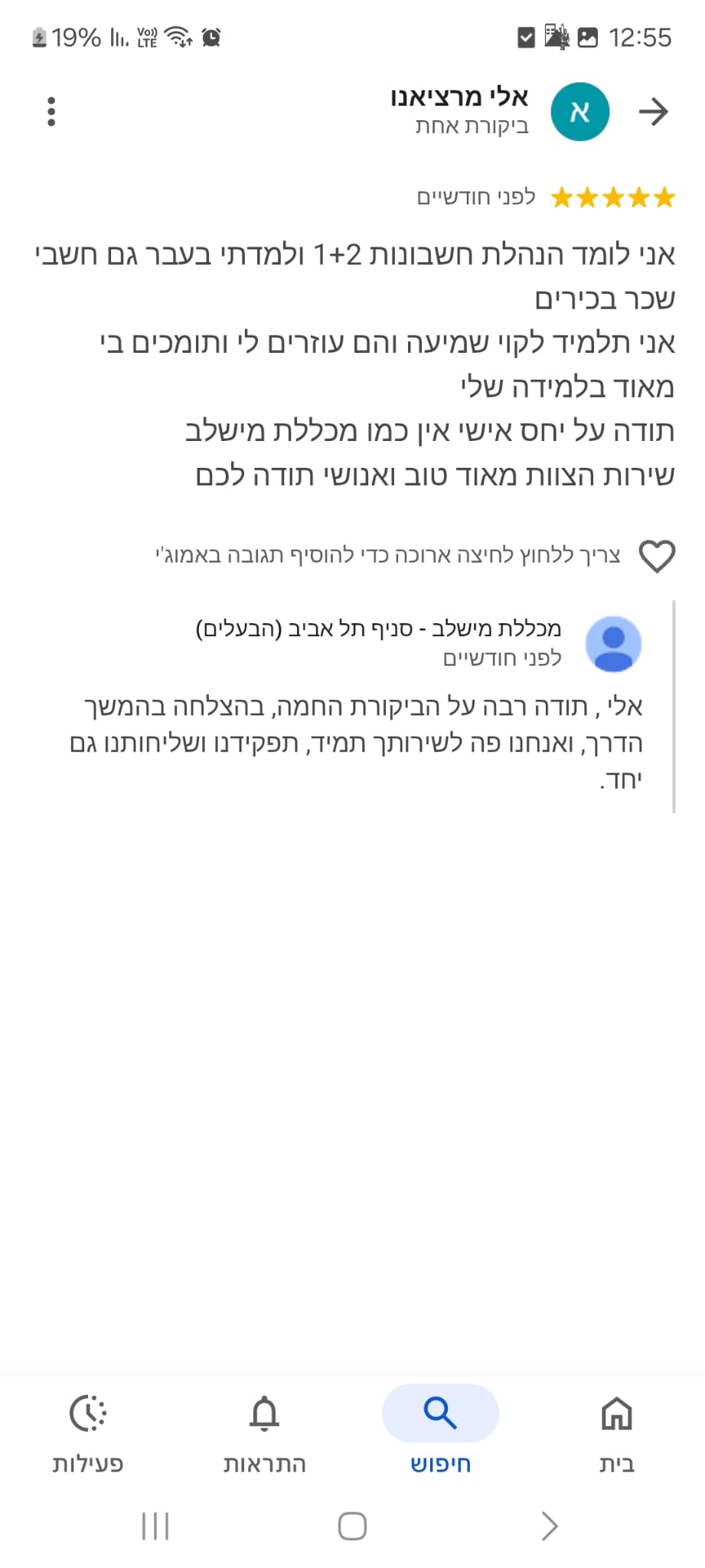Tap the business owner's profile avatar
The width and height of the screenshot is (705, 1568).
coord(612,645)
